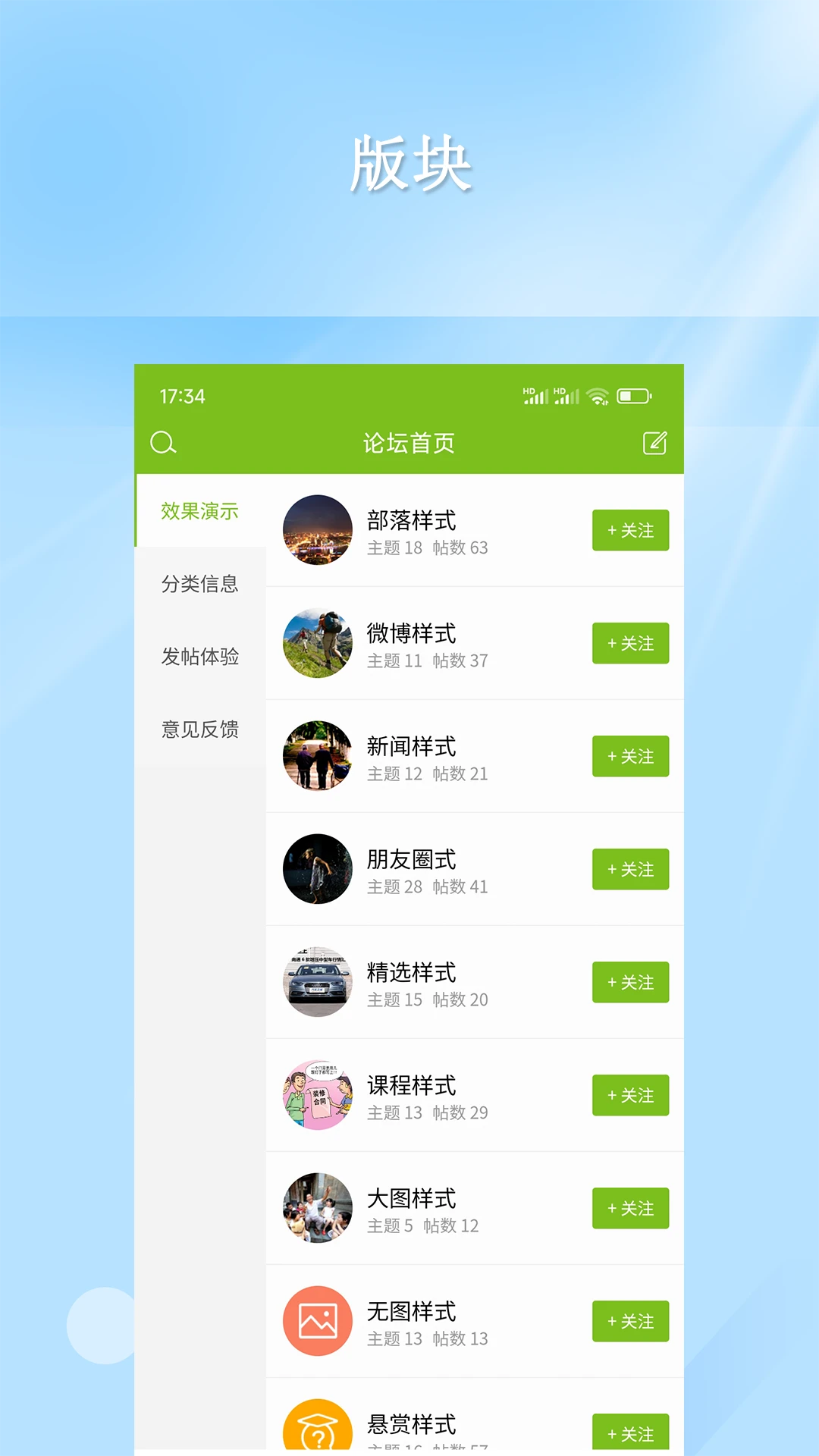Follow the 新闻样式 forum
Image resolution: width=819 pixels, height=1456 pixels.
click(x=630, y=756)
